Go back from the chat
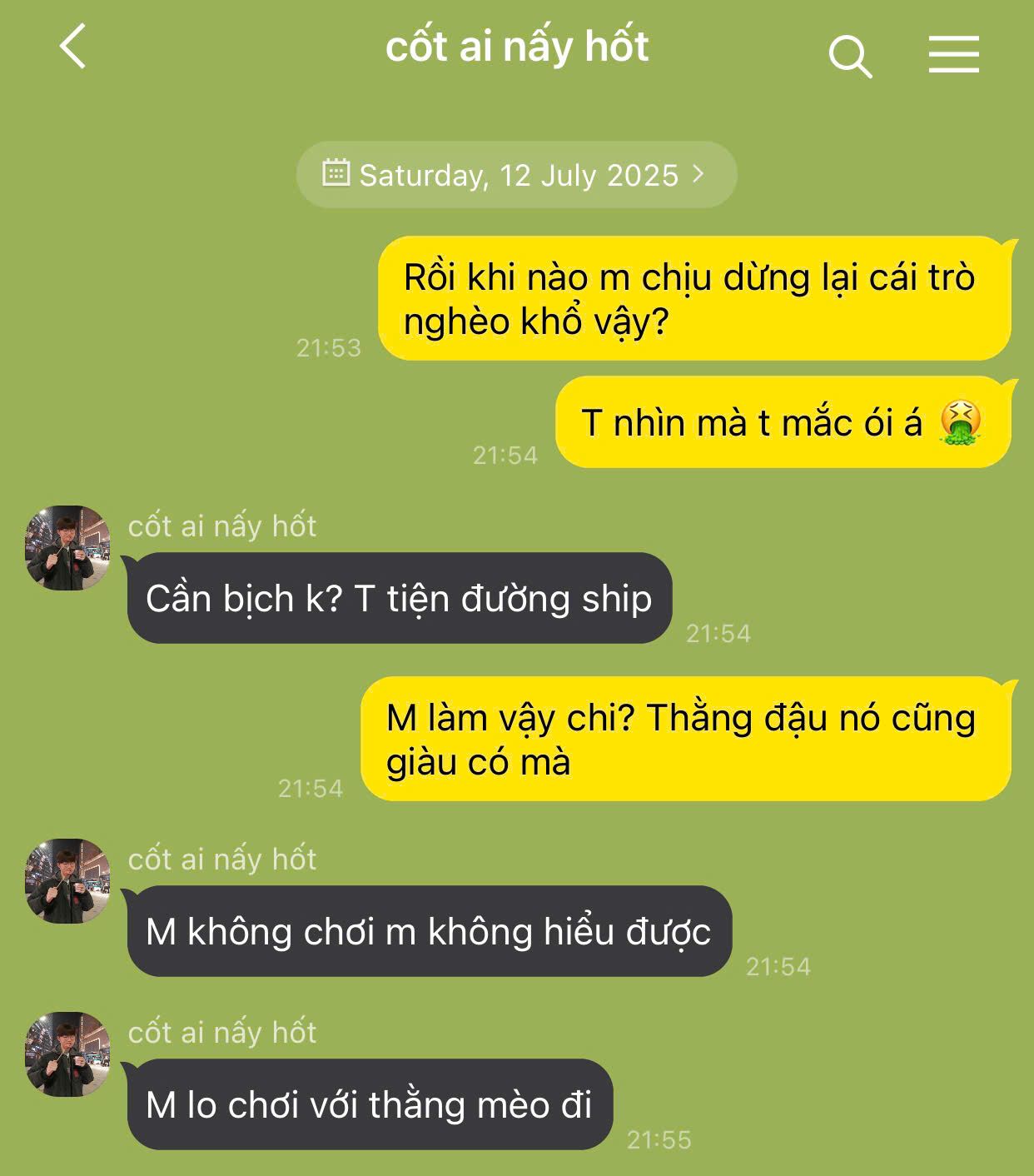1034x1176 pixels. (x=73, y=47)
